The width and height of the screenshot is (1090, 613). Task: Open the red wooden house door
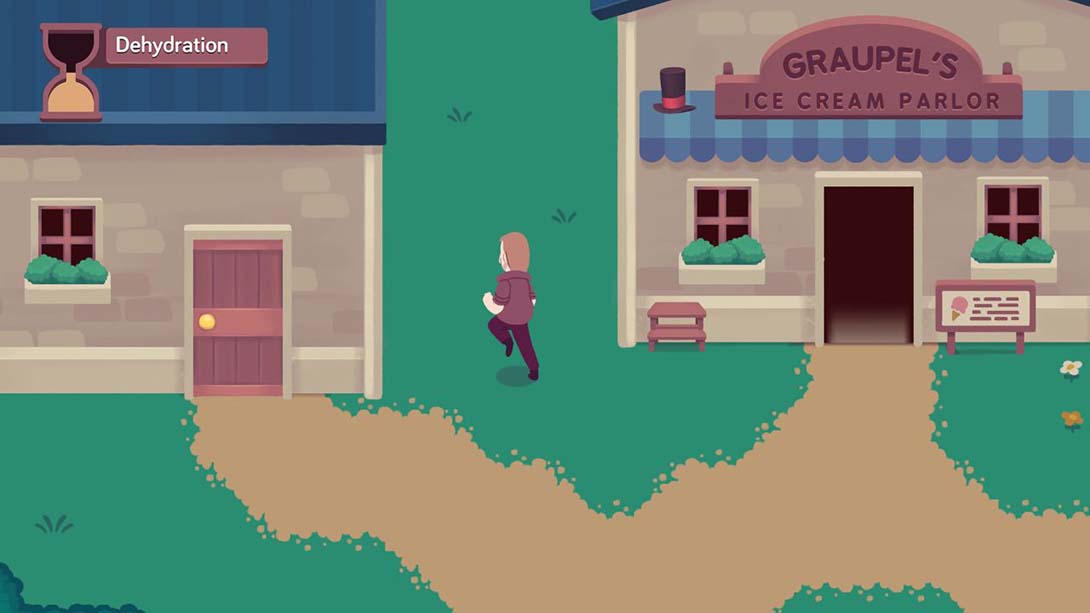pyautogui.click(x=237, y=316)
